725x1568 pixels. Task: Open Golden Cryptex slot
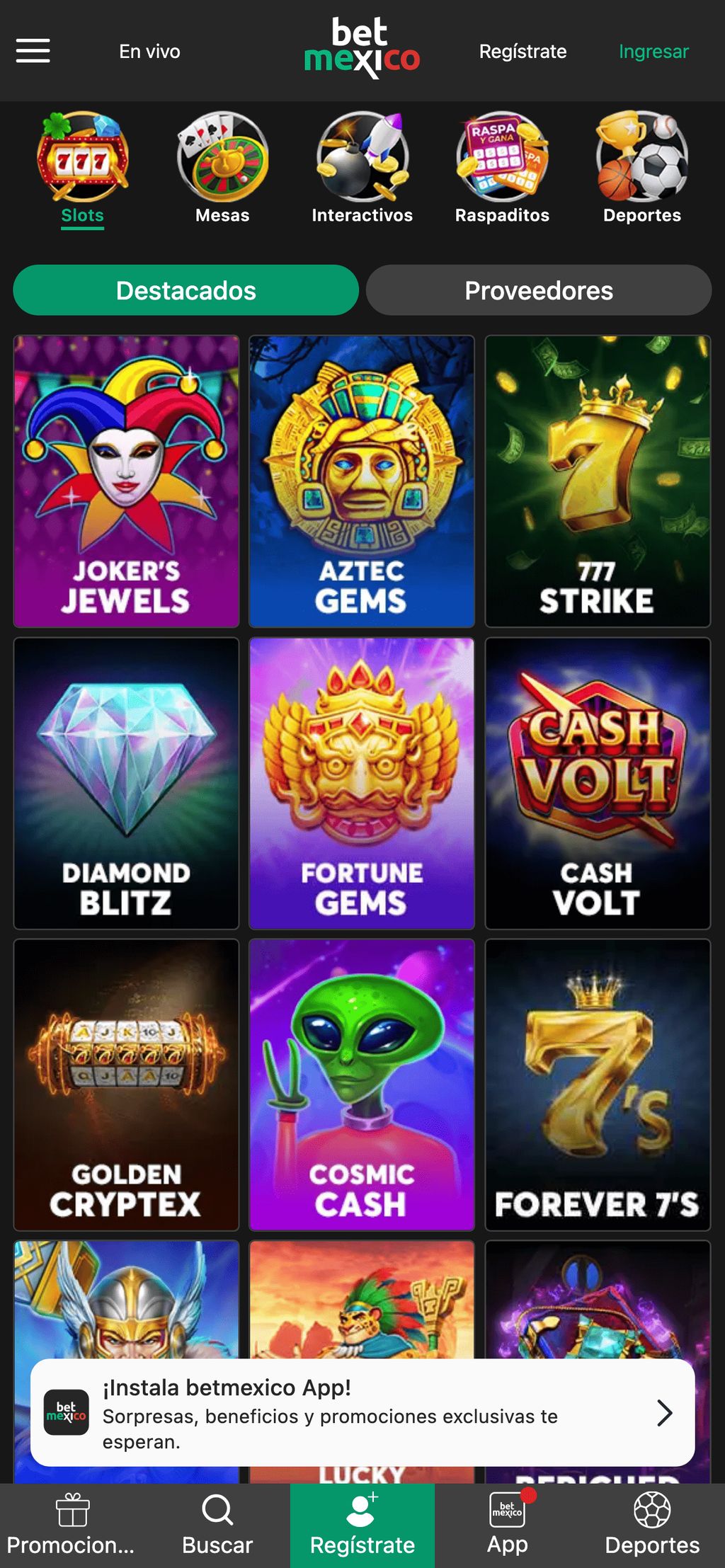click(x=126, y=1085)
